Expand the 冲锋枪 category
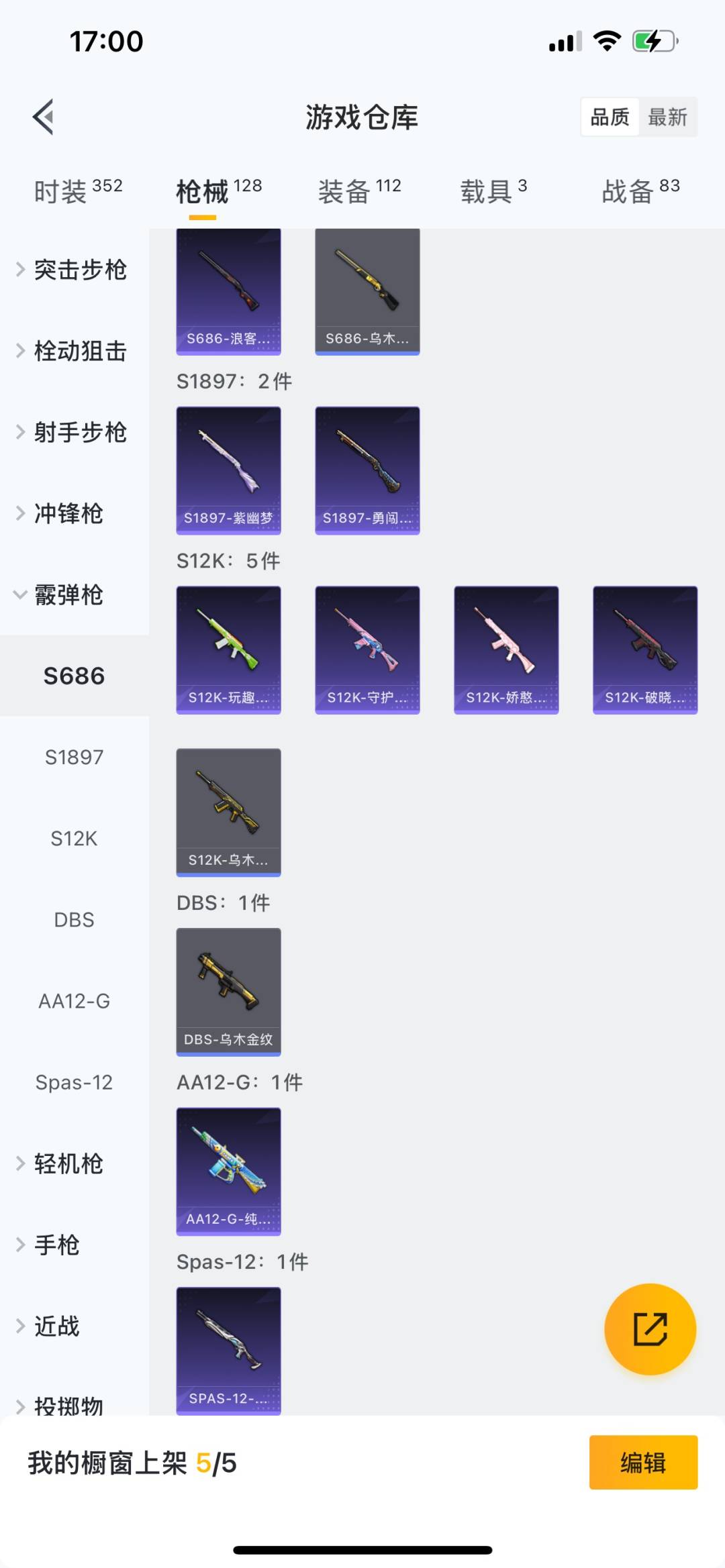 coord(67,513)
